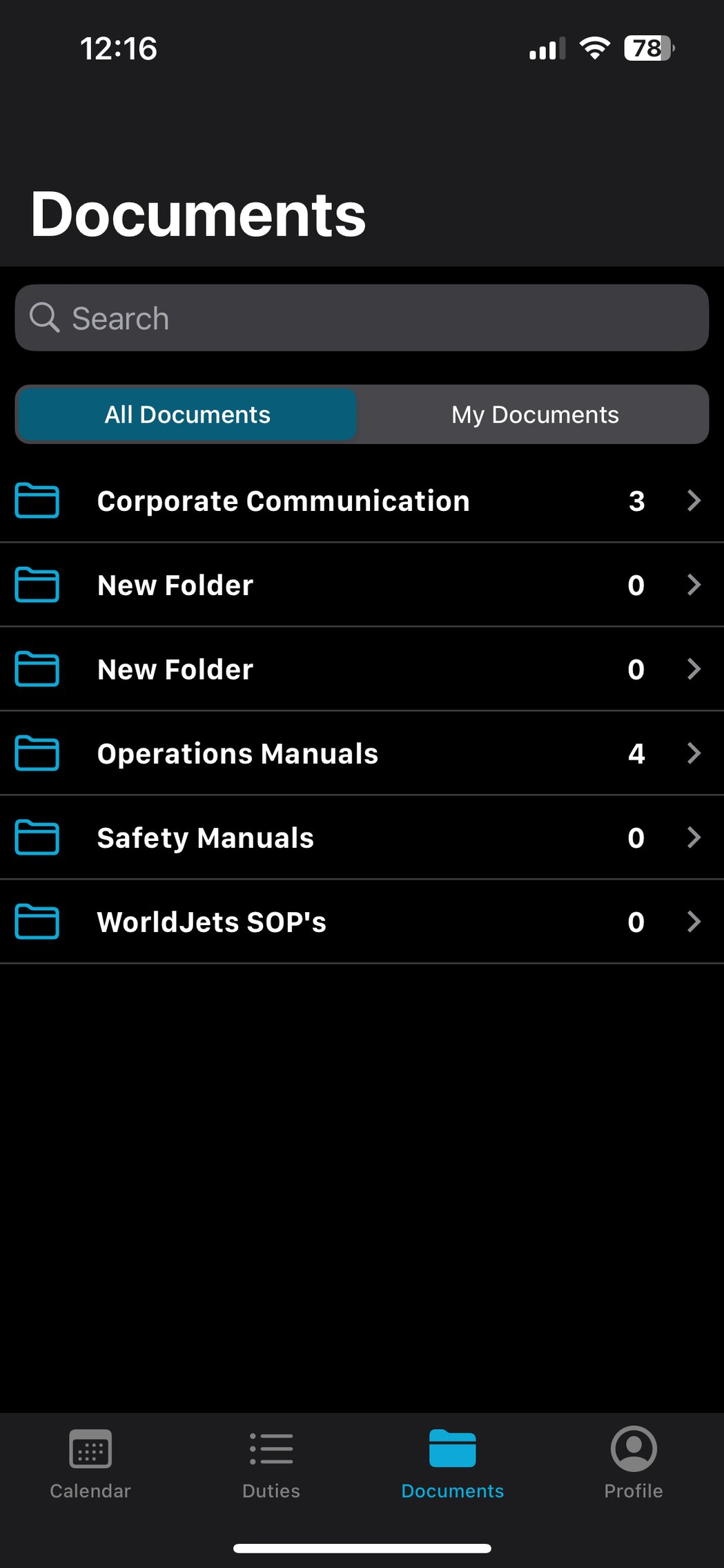Select the All Documents filter
The width and height of the screenshot is (724, 1568).
coord(187,414)
